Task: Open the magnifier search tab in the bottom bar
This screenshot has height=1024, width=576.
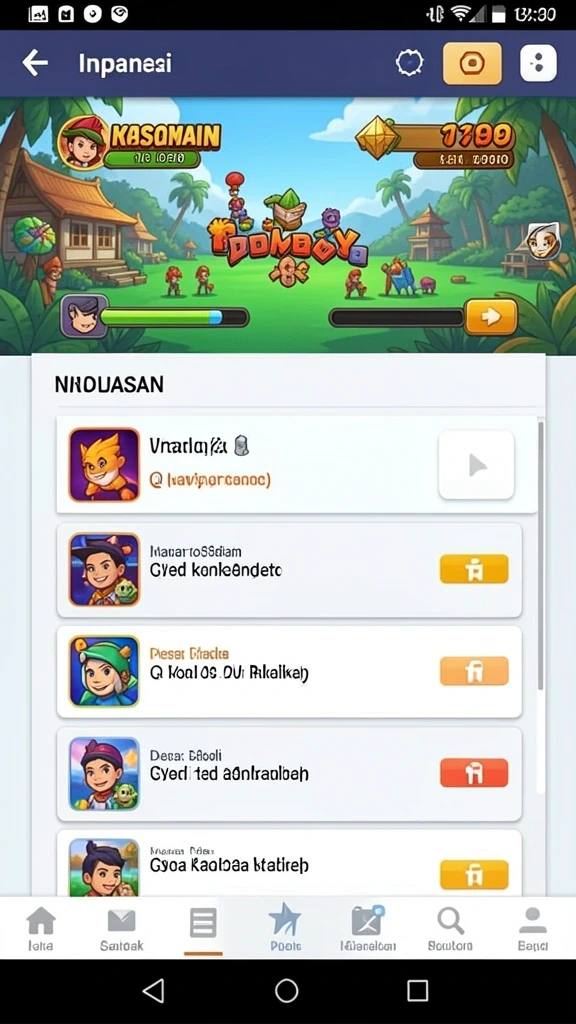Action: click(450, 929)
